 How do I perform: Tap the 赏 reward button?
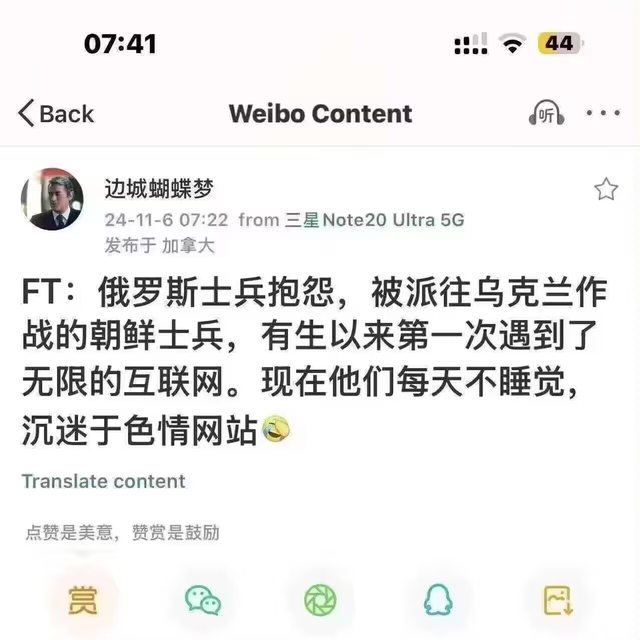point(83,600)
